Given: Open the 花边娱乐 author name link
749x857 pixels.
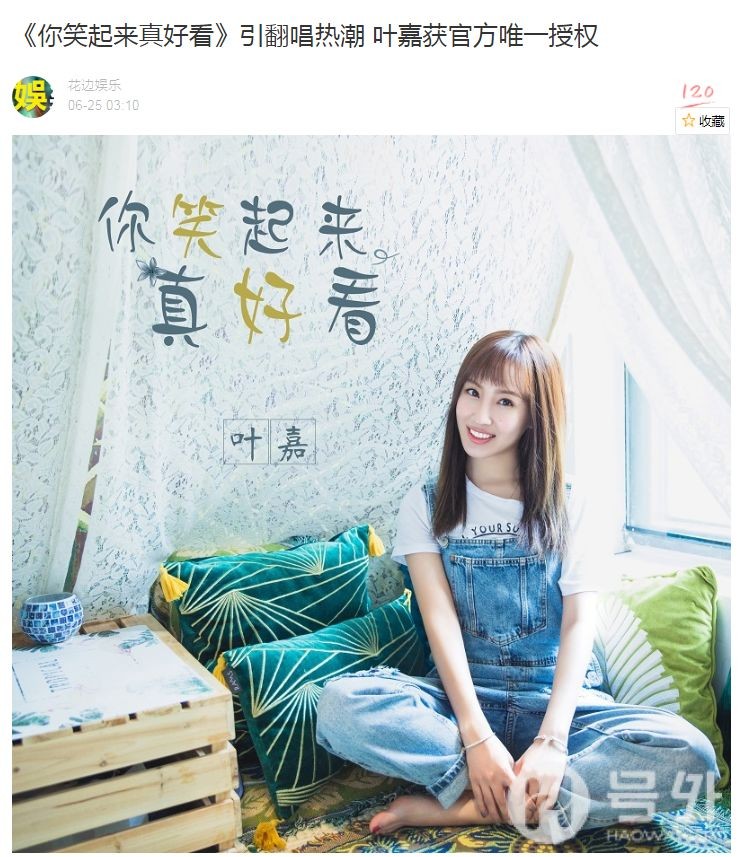Looking at the screenshot, I should pyautogui.click(x=94, y=86).
